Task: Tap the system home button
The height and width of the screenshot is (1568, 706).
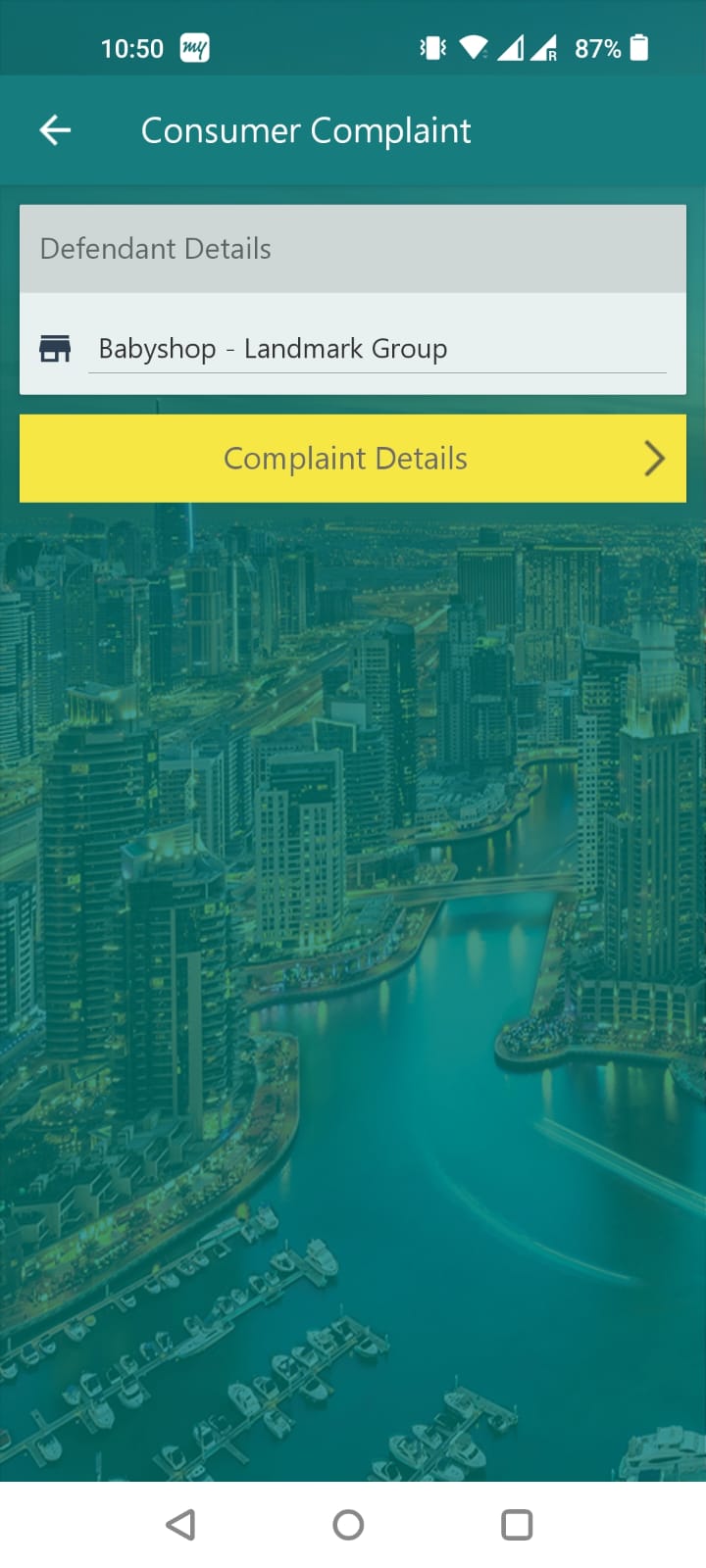Action: click(x=348, y=1524)
